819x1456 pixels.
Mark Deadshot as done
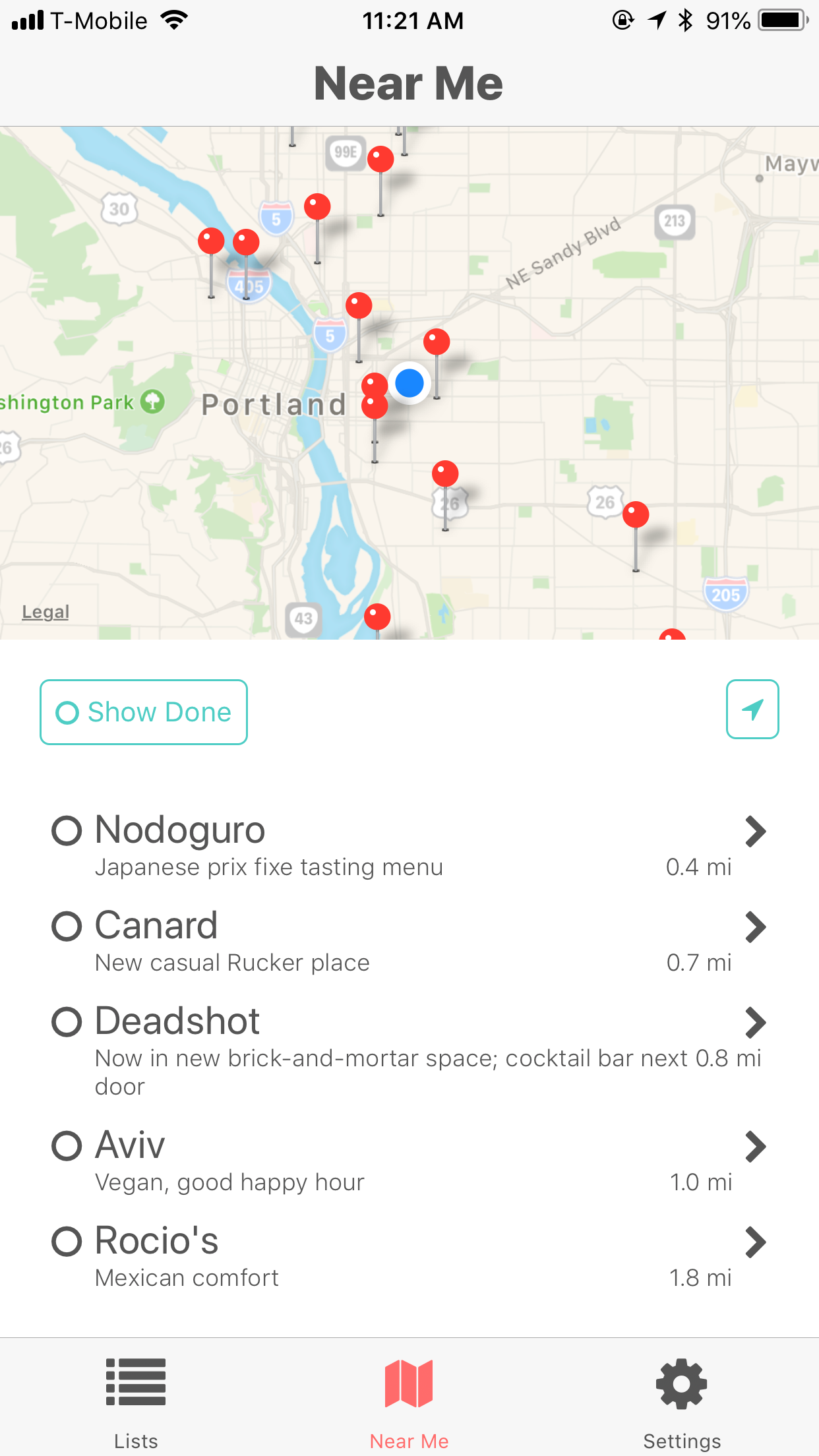[67, 1021]
